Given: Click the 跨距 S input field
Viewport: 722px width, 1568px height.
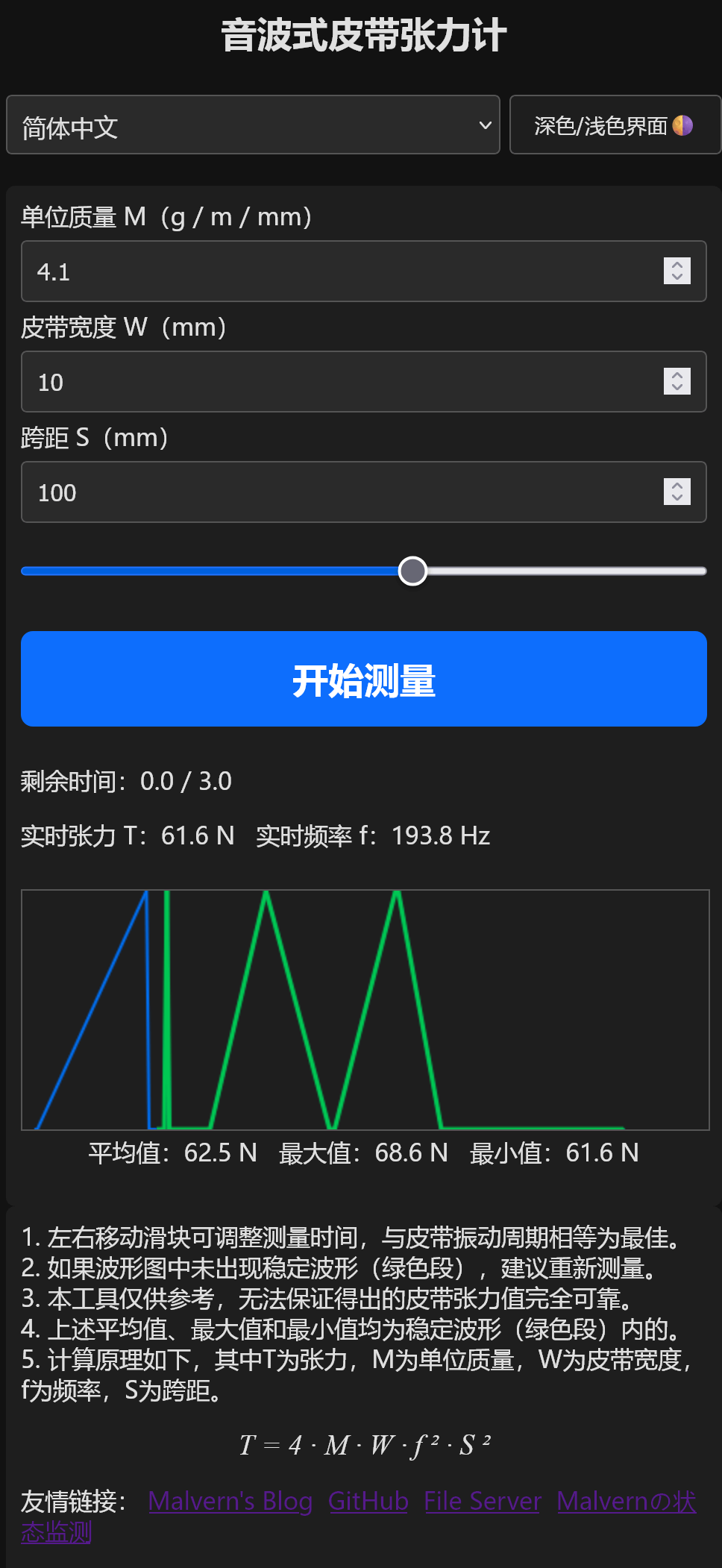Looking at the screenshot, I should click(336, 492).
